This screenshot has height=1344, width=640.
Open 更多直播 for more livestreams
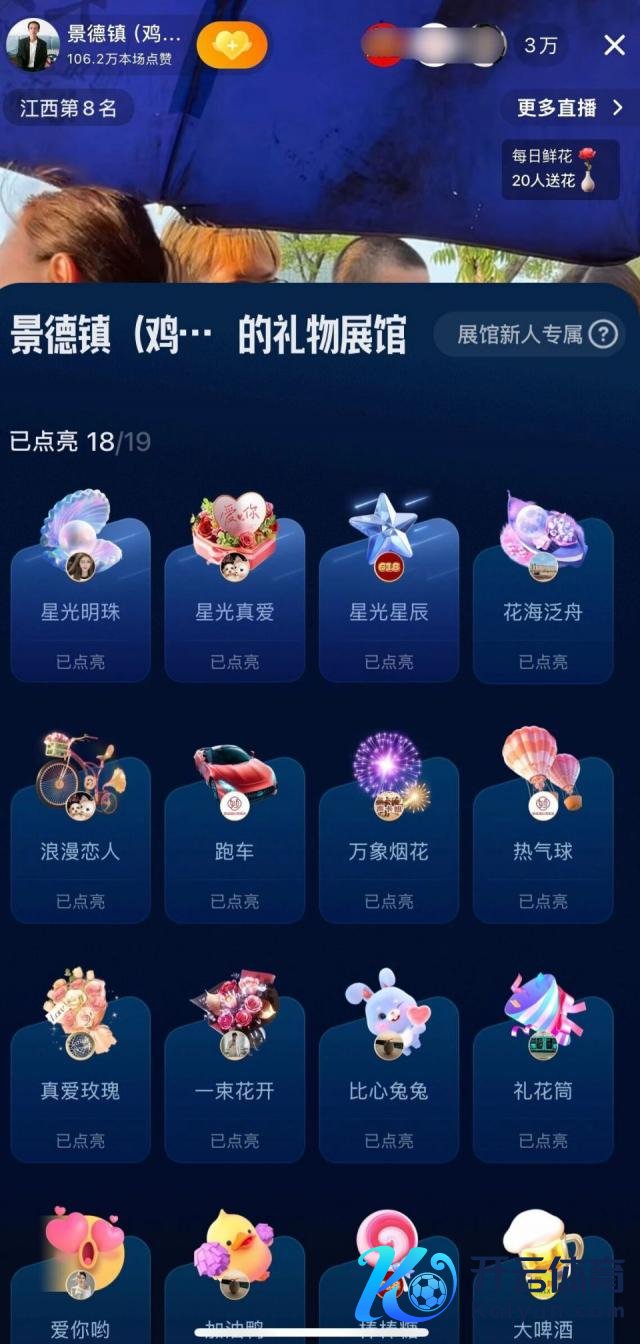click(570, 108)
